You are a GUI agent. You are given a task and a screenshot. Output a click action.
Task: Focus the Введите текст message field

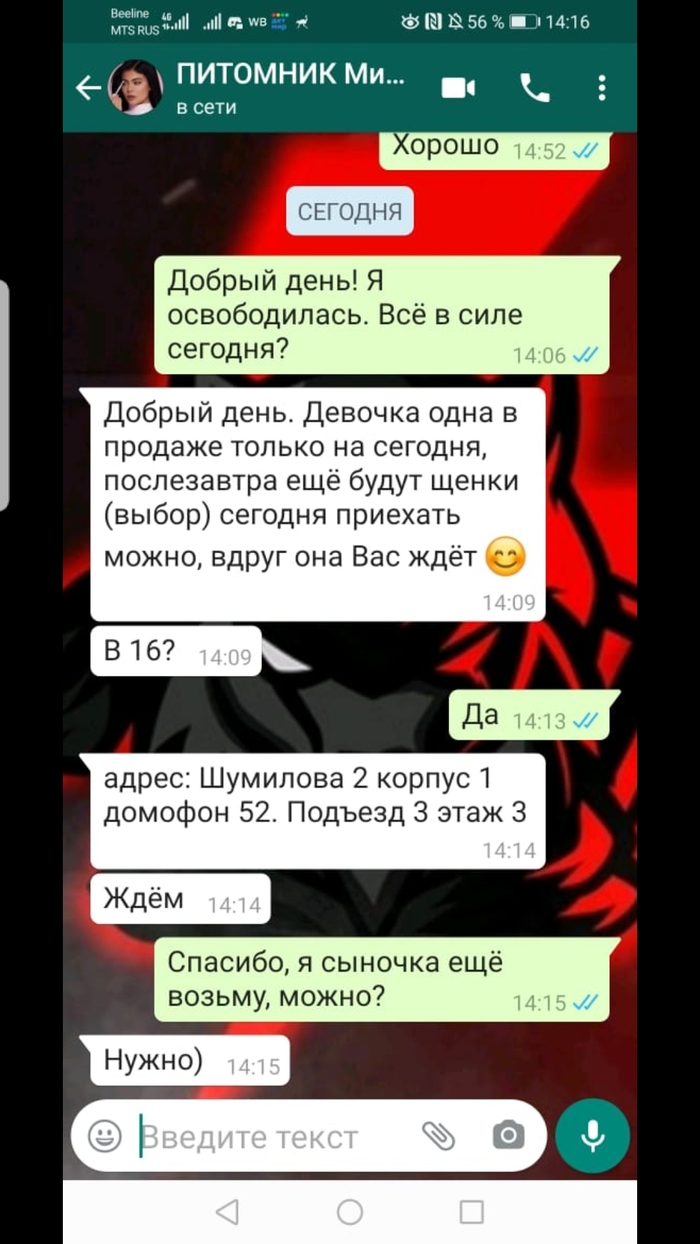coord(270,1137)
